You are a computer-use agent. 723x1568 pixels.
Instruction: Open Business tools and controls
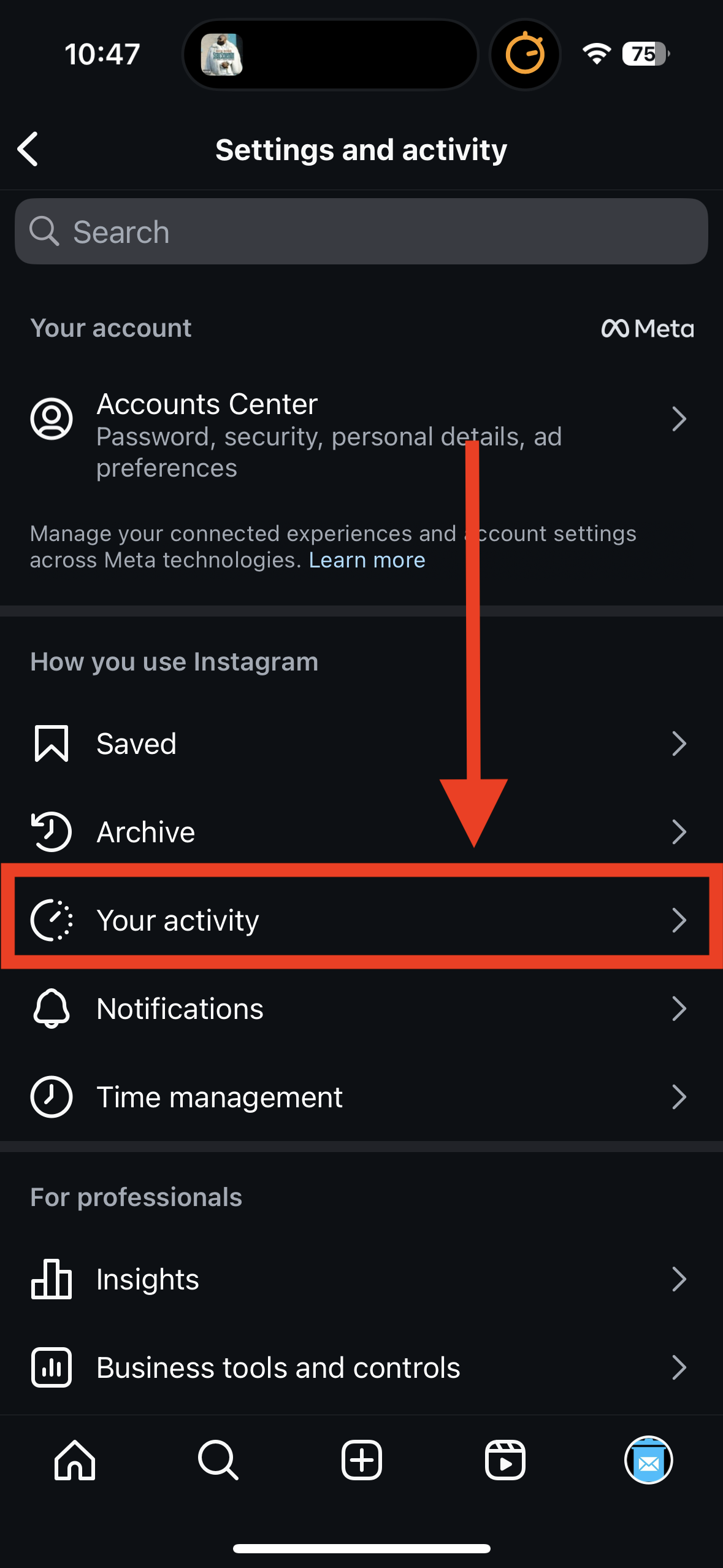(361, 1367)
